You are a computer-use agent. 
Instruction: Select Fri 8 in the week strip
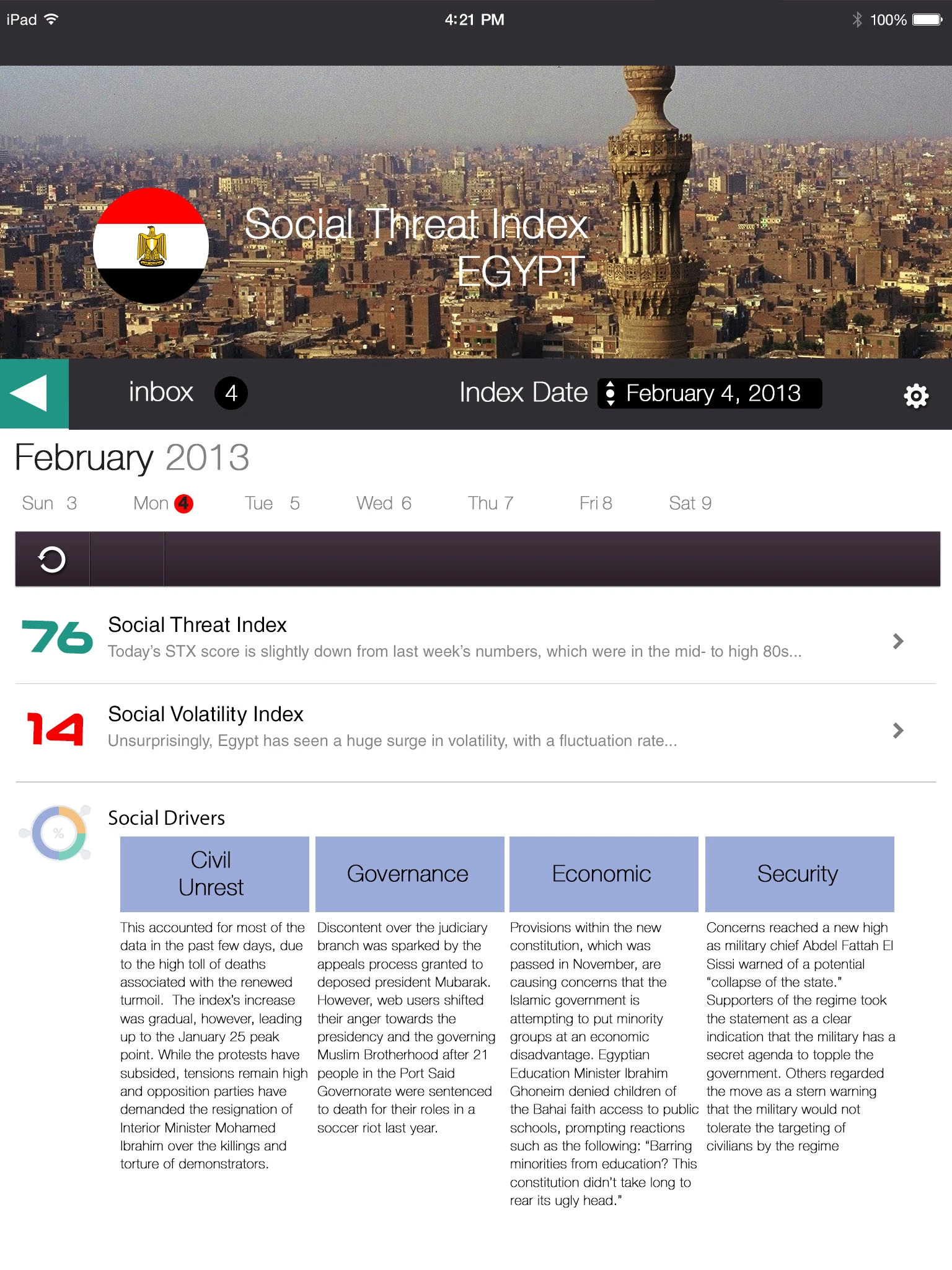pyautogui.click(x=596, y=503)
